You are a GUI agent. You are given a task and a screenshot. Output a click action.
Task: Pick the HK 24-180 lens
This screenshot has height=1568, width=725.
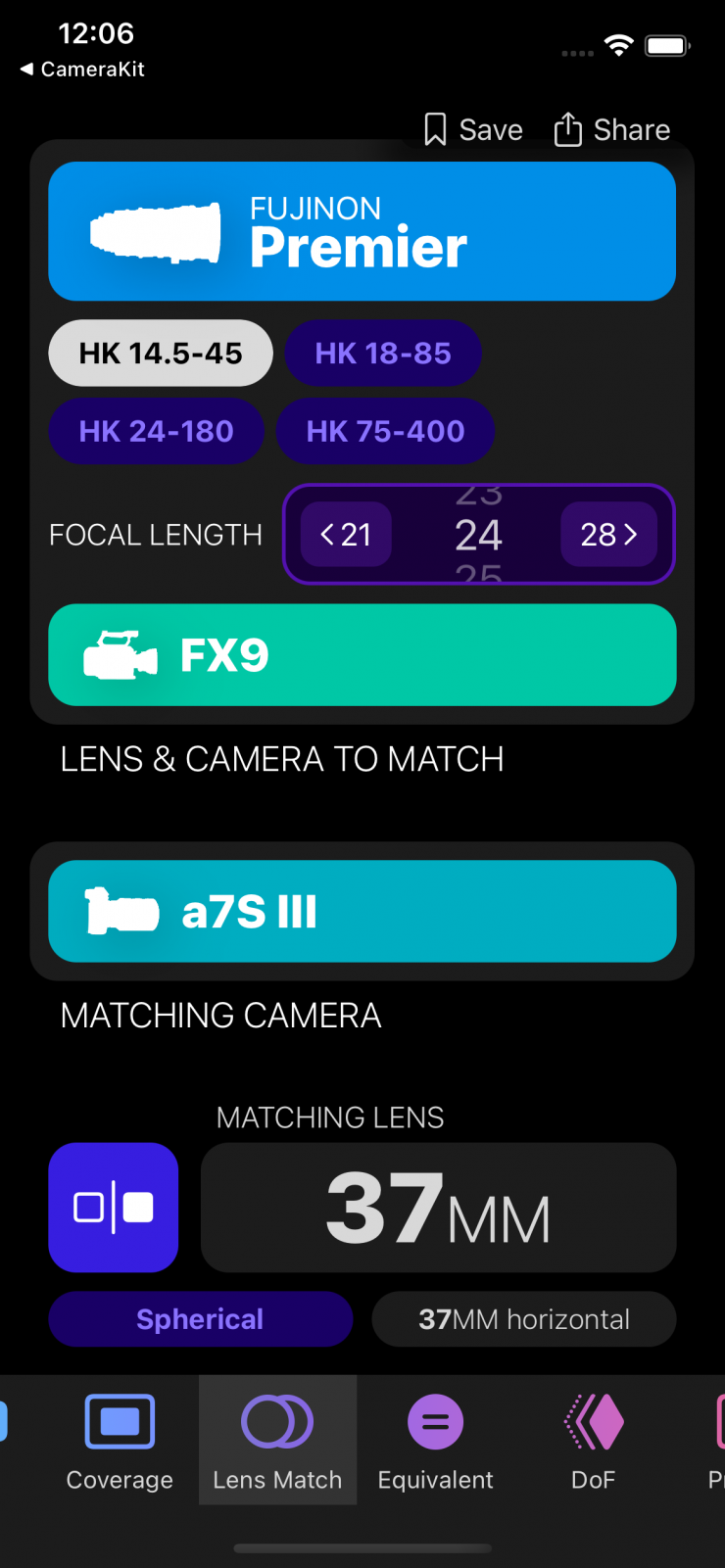(156, 431)
